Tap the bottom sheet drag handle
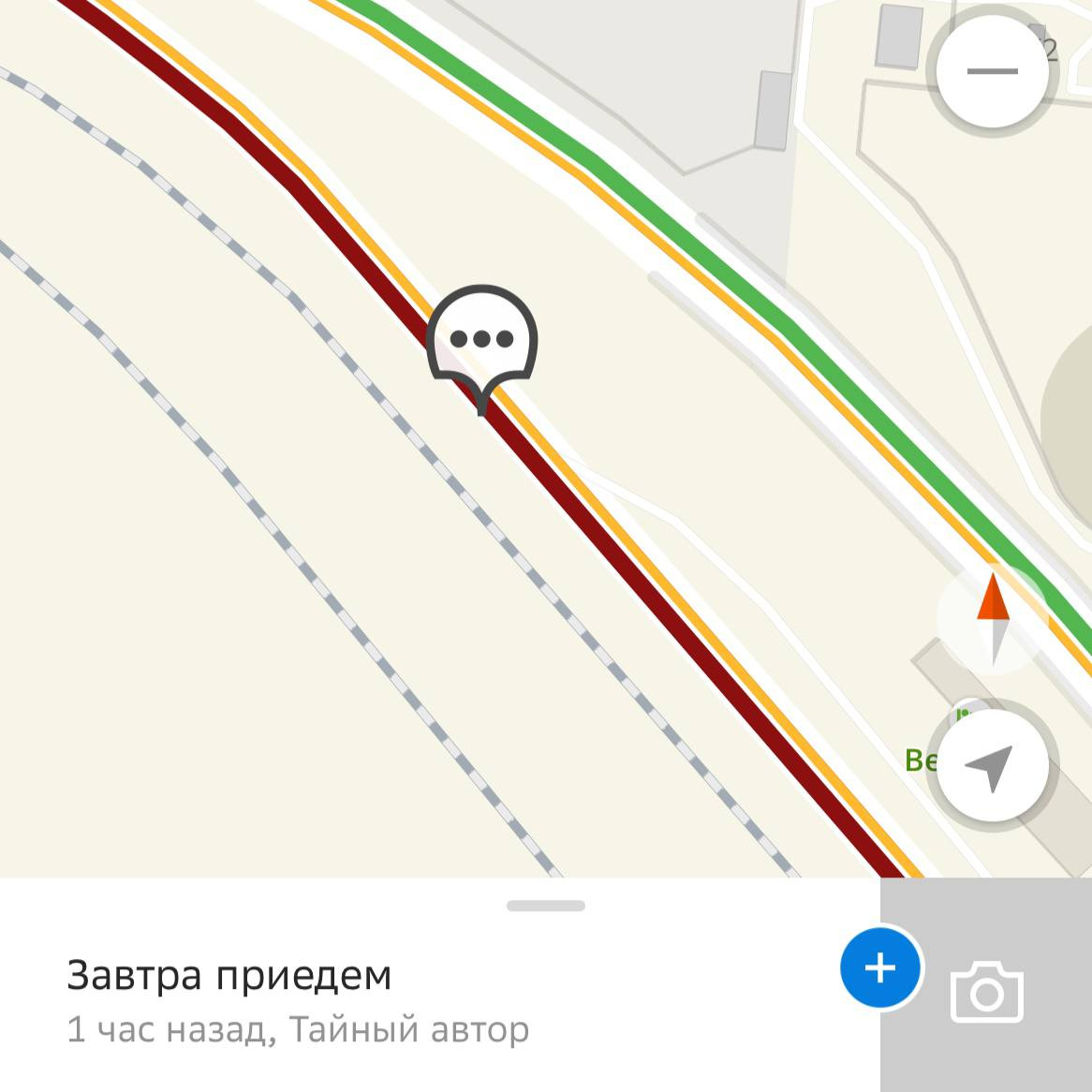Screen dimensions: 1092x1092 click(x=546, y=906)
